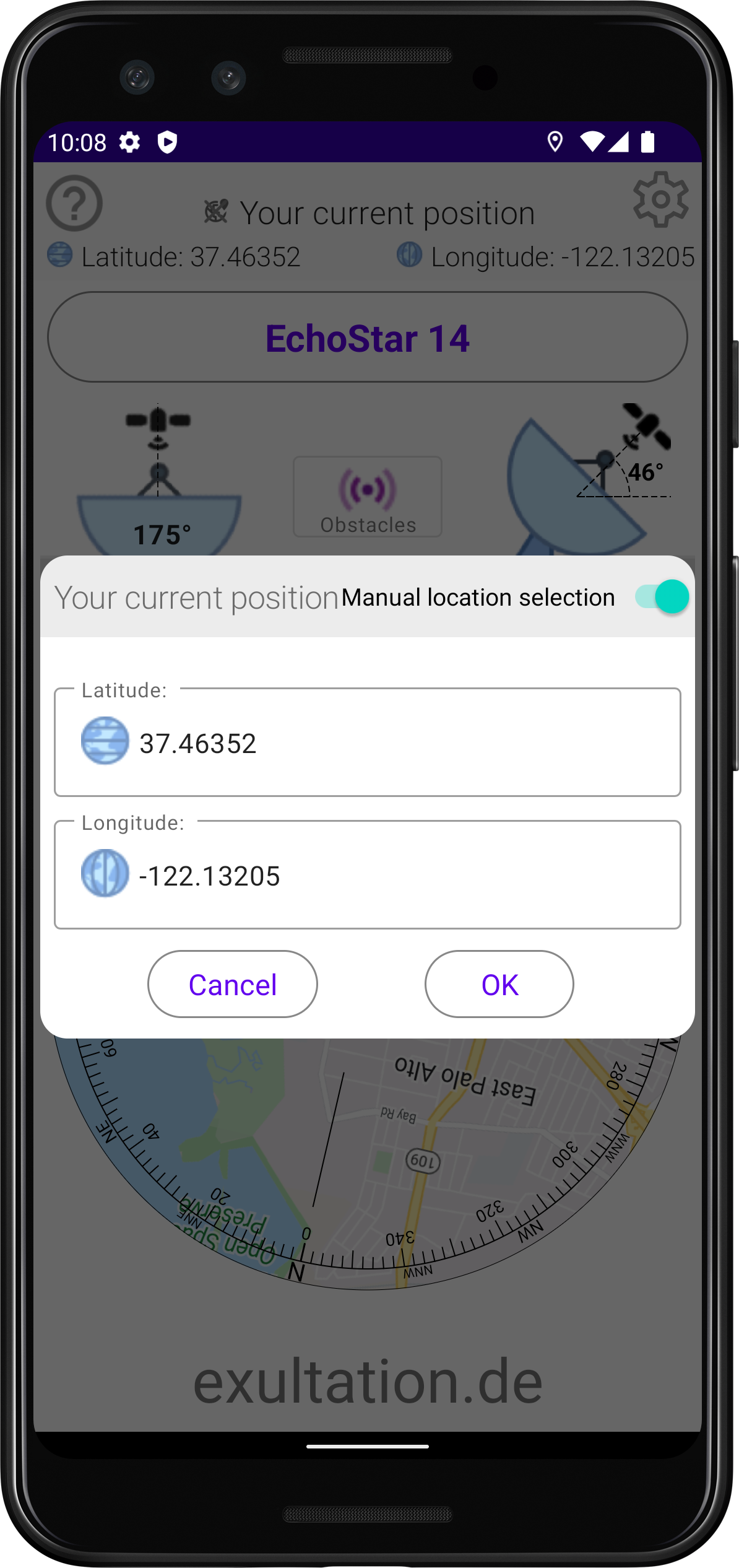Confirm position with OK

[x=499, y=985]
